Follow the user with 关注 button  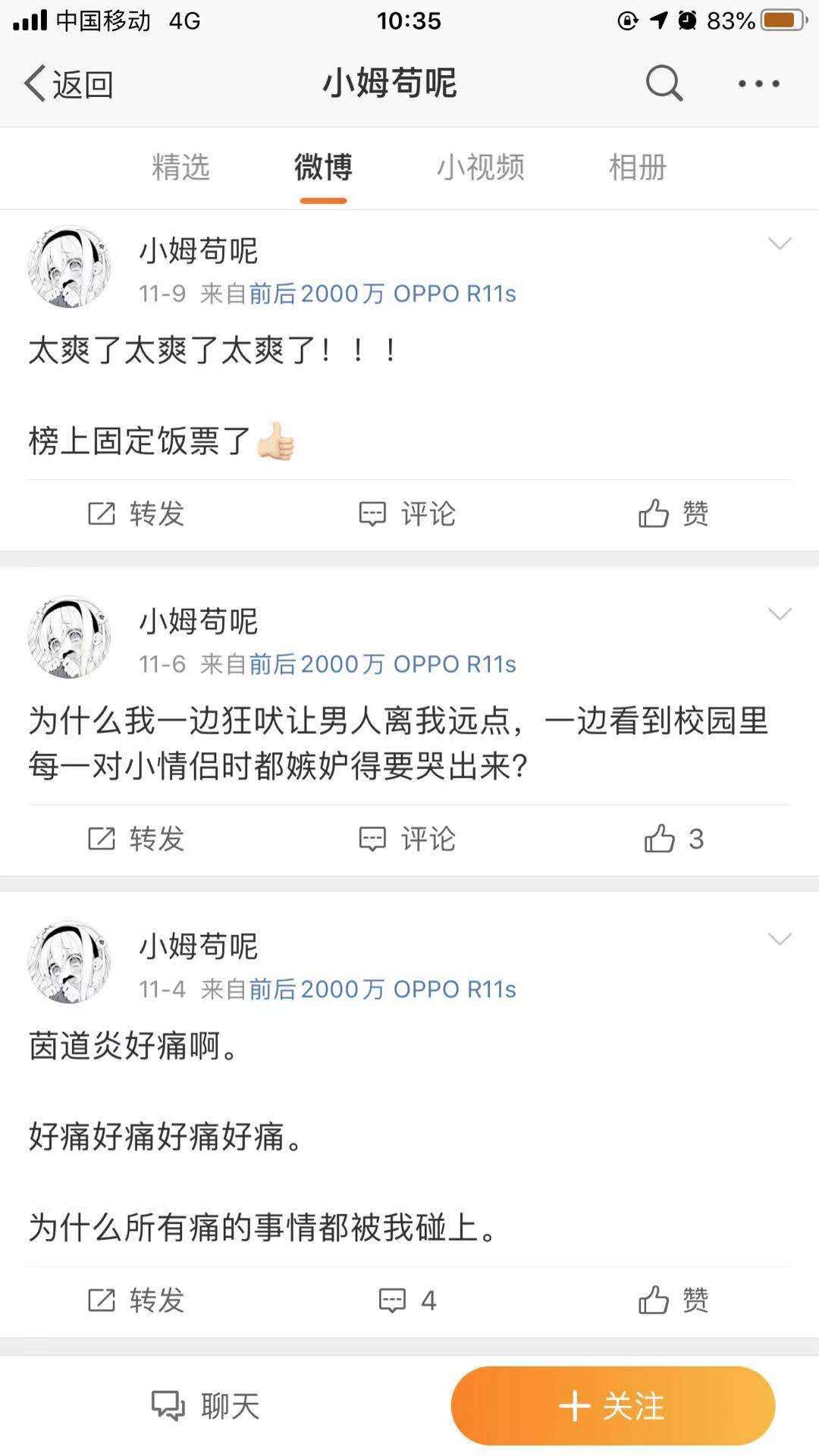(x=613, y=1406)
